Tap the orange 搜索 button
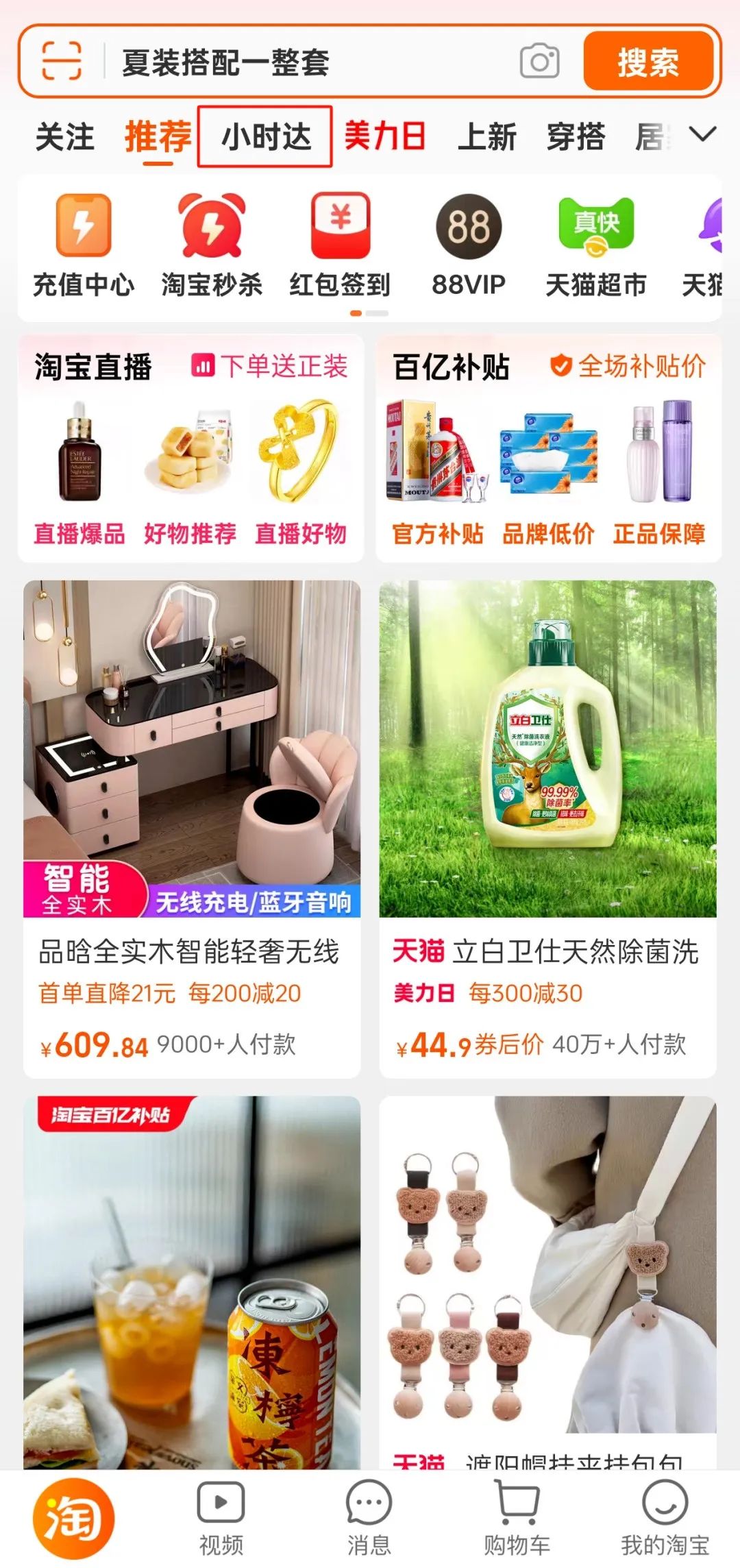This screenshot has width=740, height=1568. pyautogui.click(x=647, y=62)
